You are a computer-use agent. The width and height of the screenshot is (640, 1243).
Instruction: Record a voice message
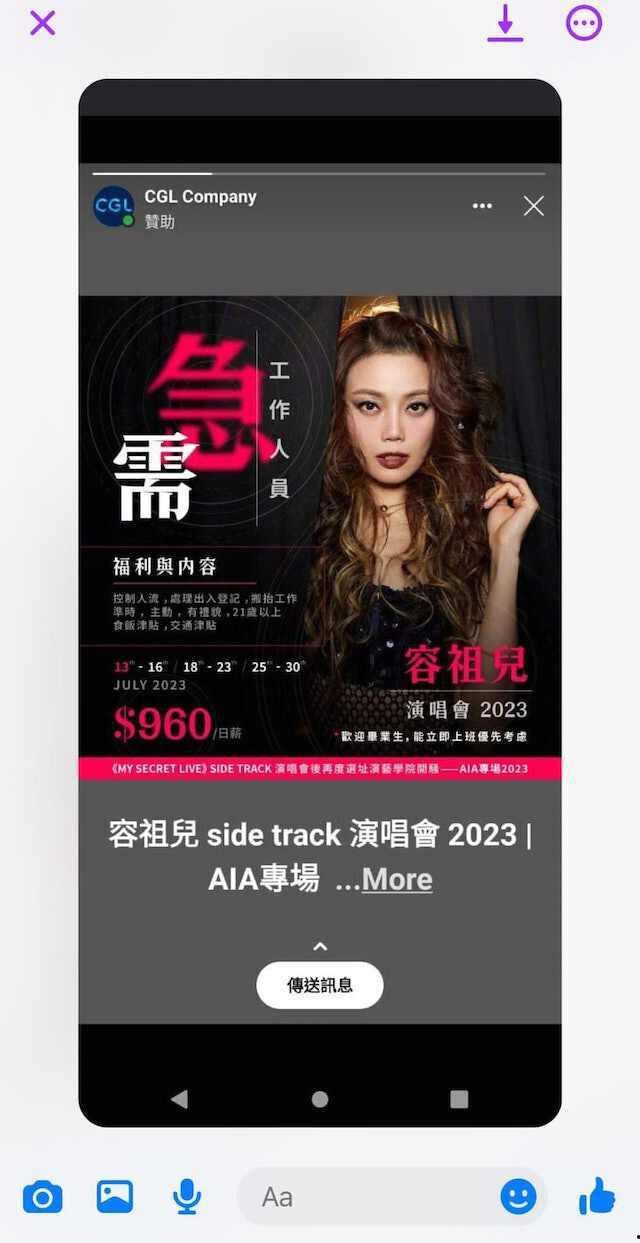coord(187,1196)
